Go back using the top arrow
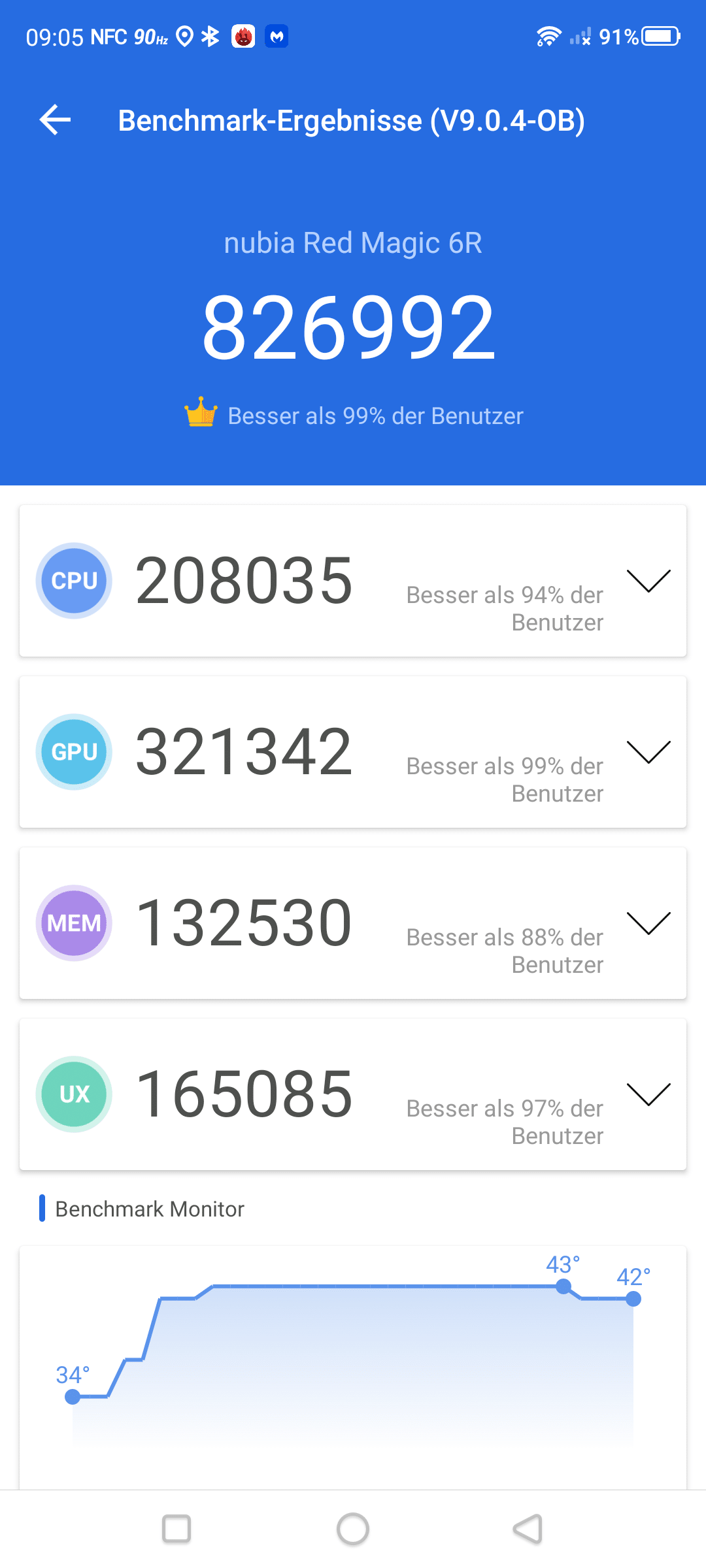 [55, 120]
